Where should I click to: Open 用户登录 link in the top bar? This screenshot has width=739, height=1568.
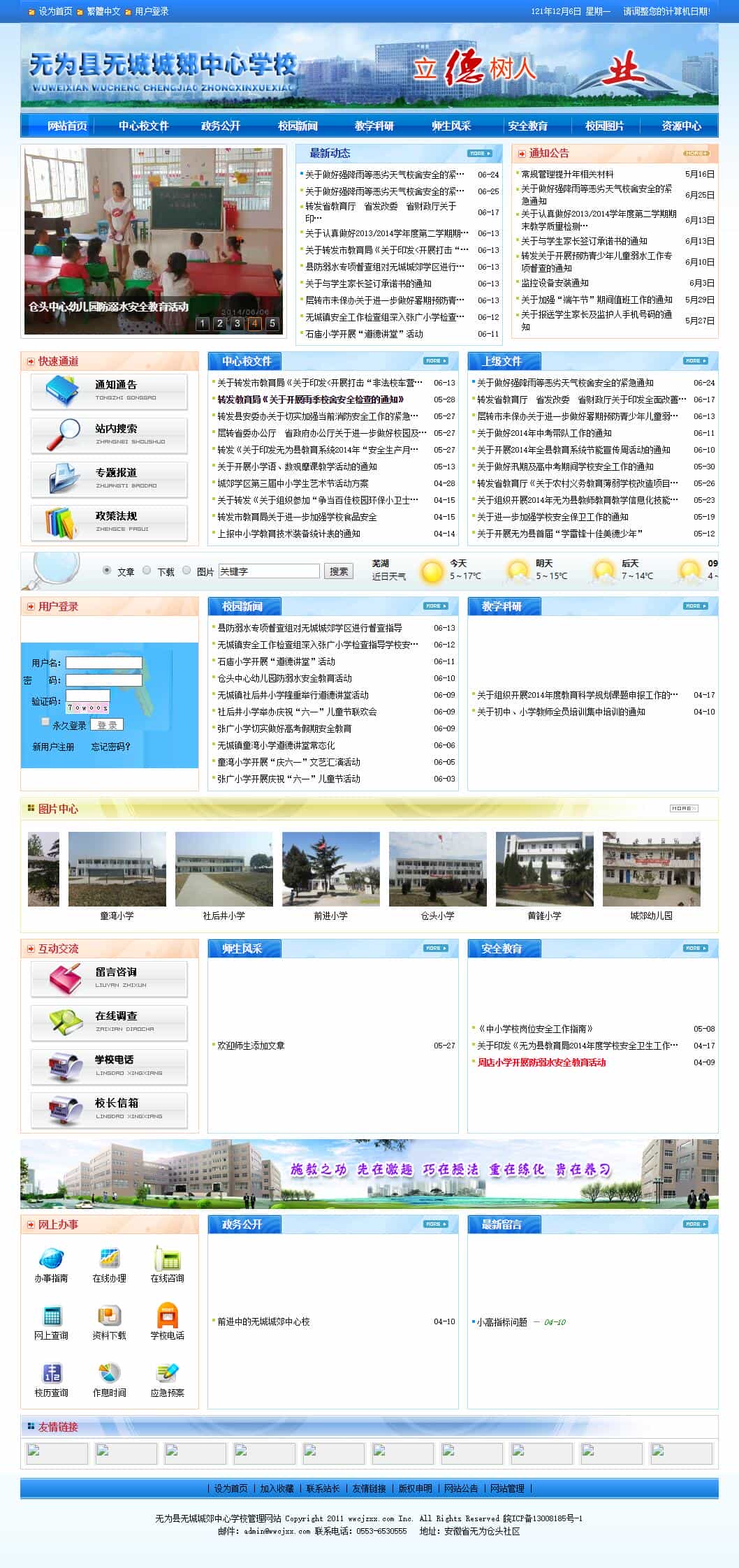(152, 11)
